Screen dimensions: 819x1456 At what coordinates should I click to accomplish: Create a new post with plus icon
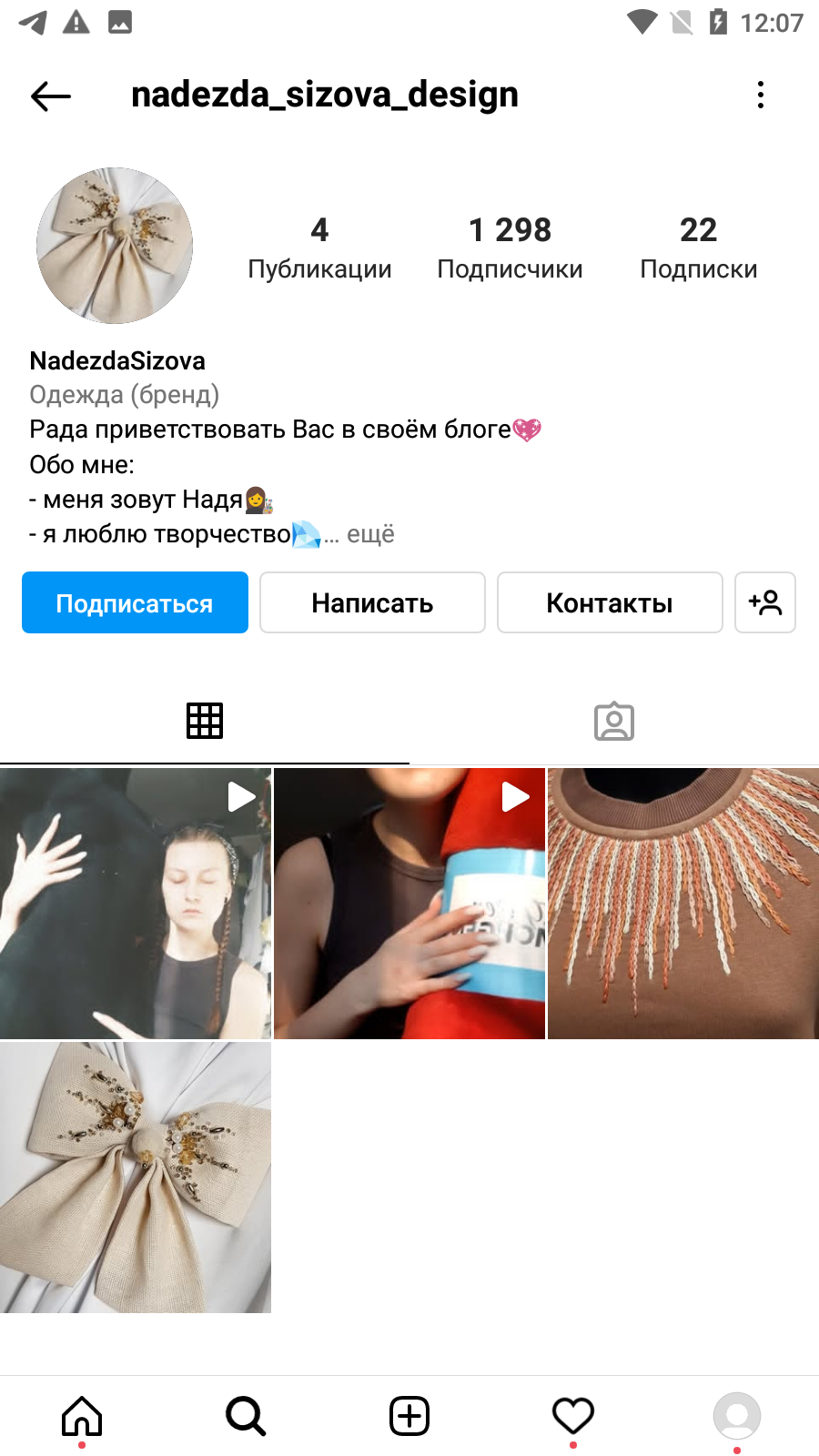point(409,1416)
